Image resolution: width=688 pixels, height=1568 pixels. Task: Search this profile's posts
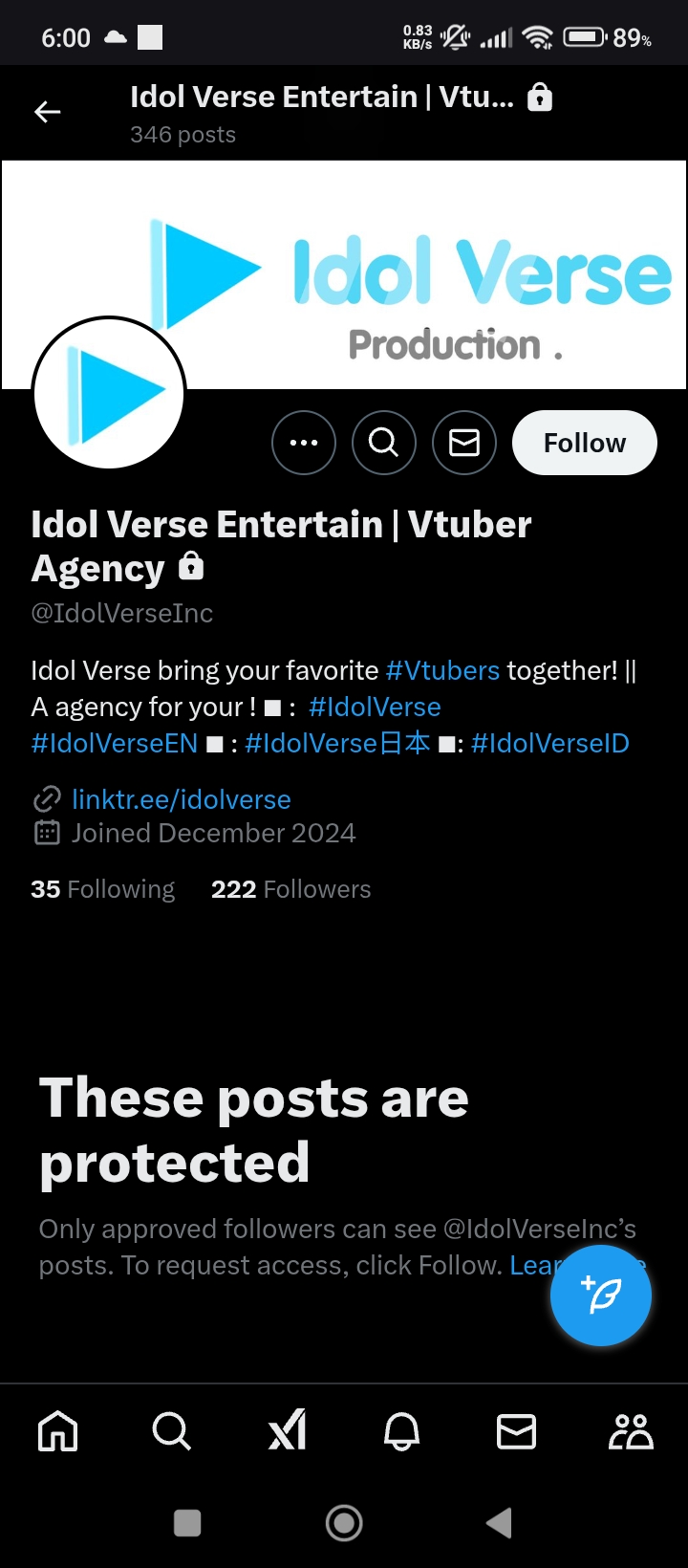384,443
